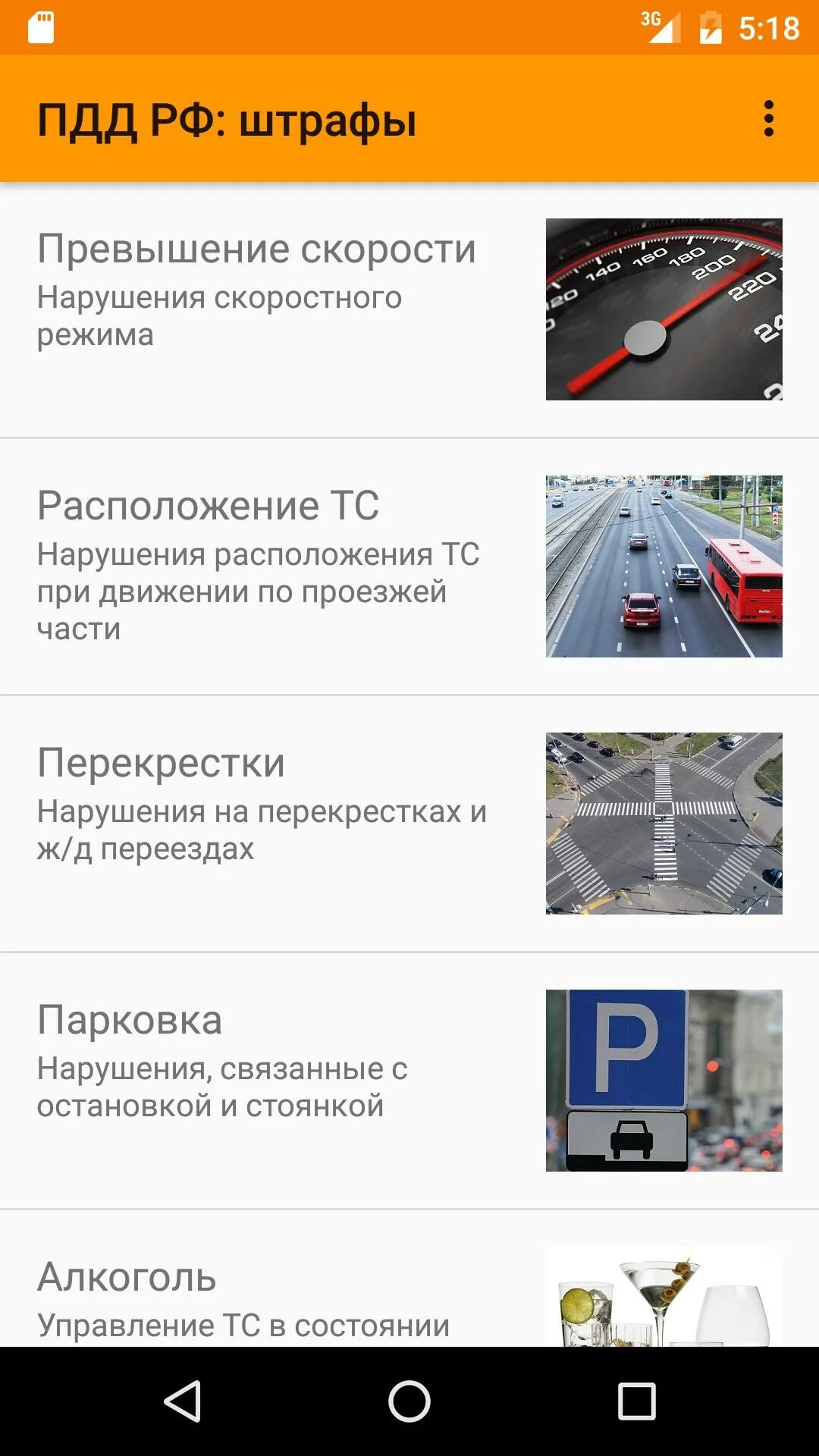View fines for Перекрестки
The height and width of the screenshot is (1456, 819).
409,824
